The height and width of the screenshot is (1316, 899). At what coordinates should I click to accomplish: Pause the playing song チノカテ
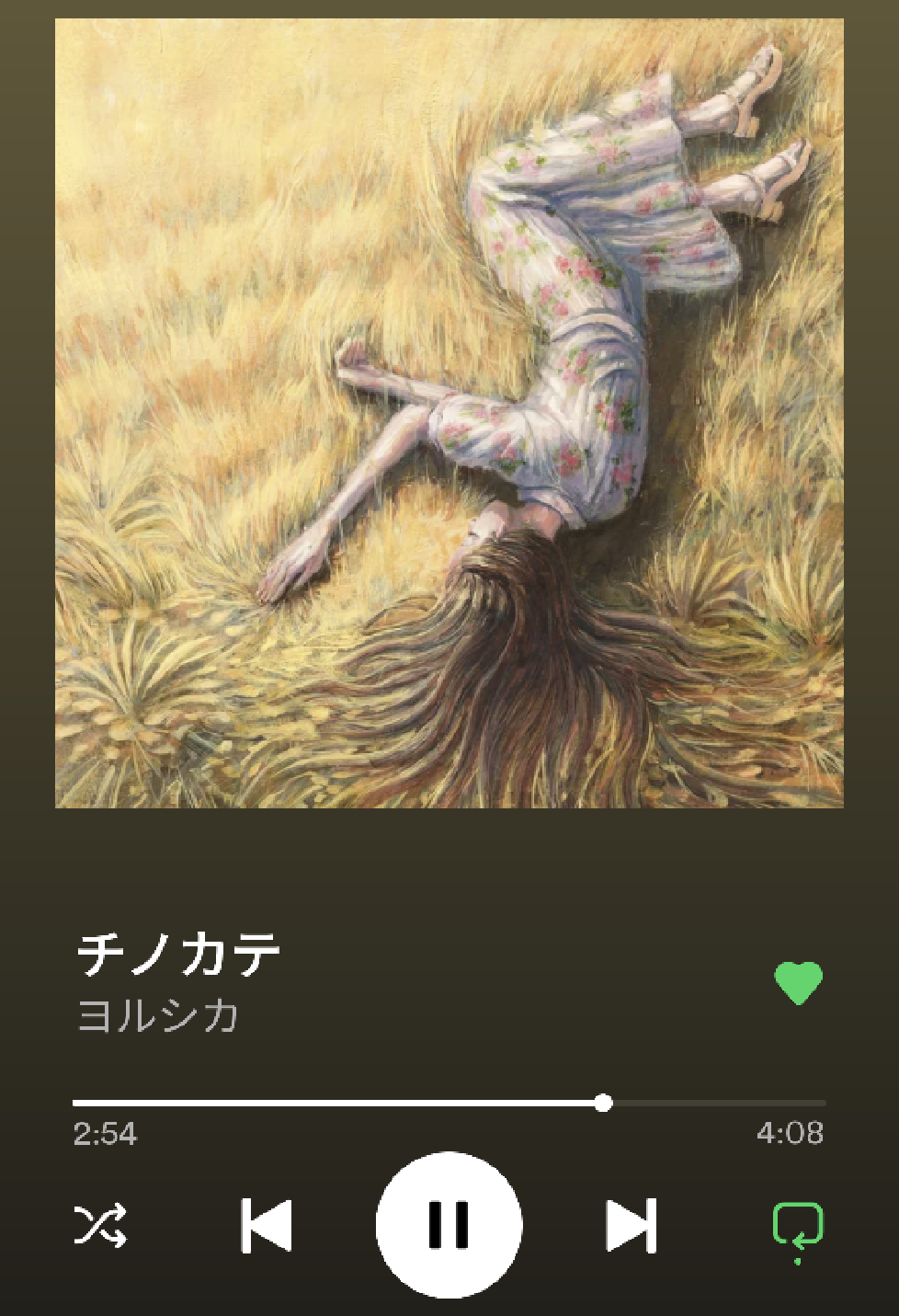(449, 1224)
